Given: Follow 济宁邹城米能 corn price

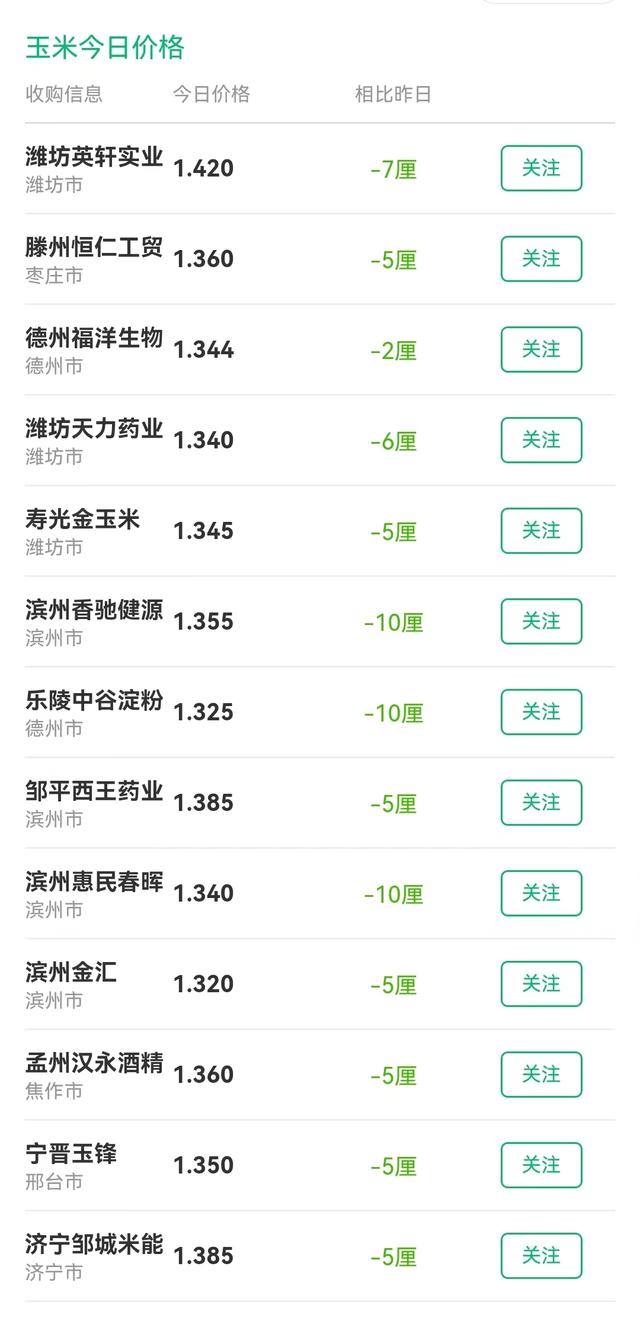Looking at the screenshot, I should point(541,1255).
